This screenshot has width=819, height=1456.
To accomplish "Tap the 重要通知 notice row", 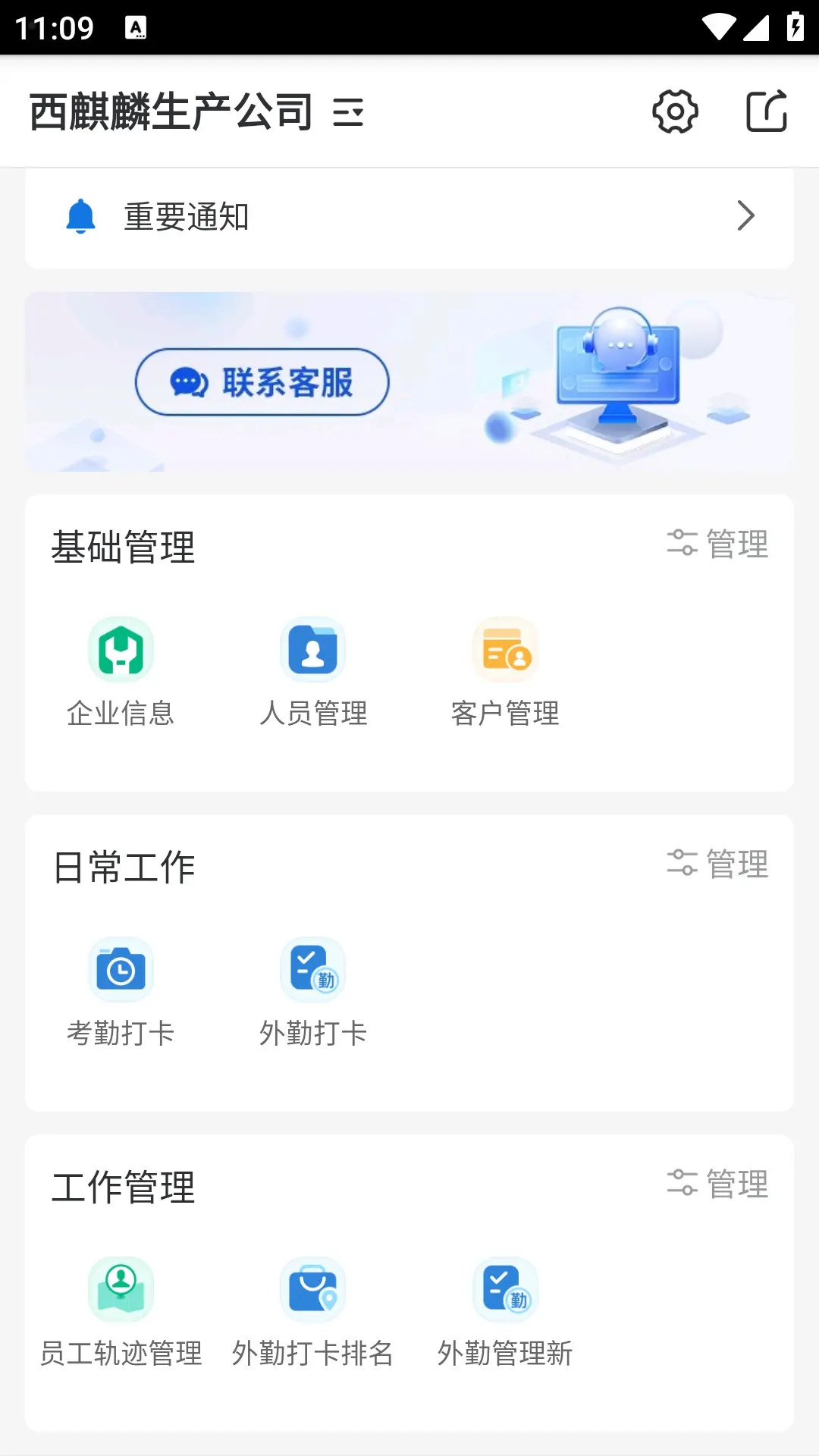I will (341, 217).
